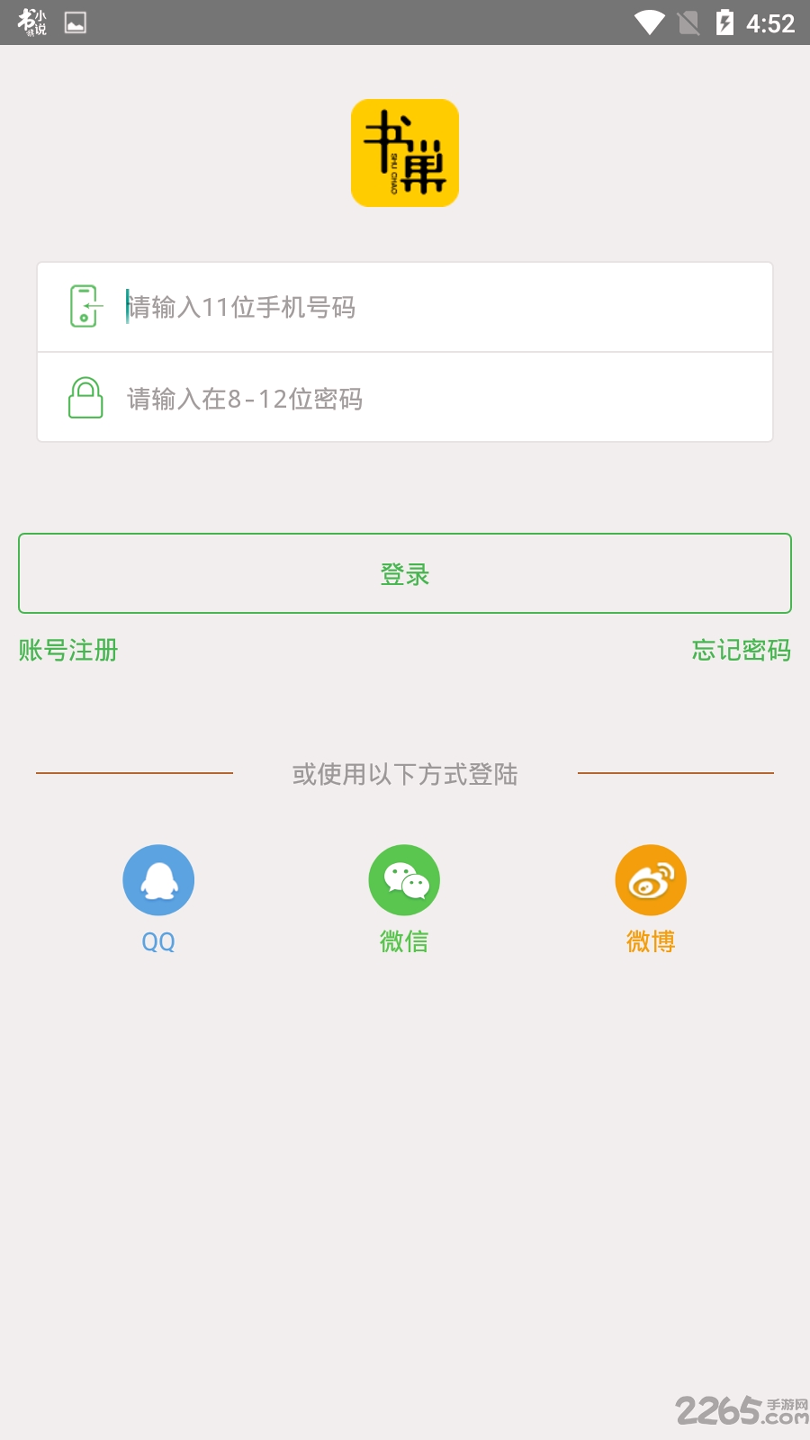The height and width of the screenshot is (1440, 810).
Task: Select the QQ login icon
Action: (x=158, y=879)
